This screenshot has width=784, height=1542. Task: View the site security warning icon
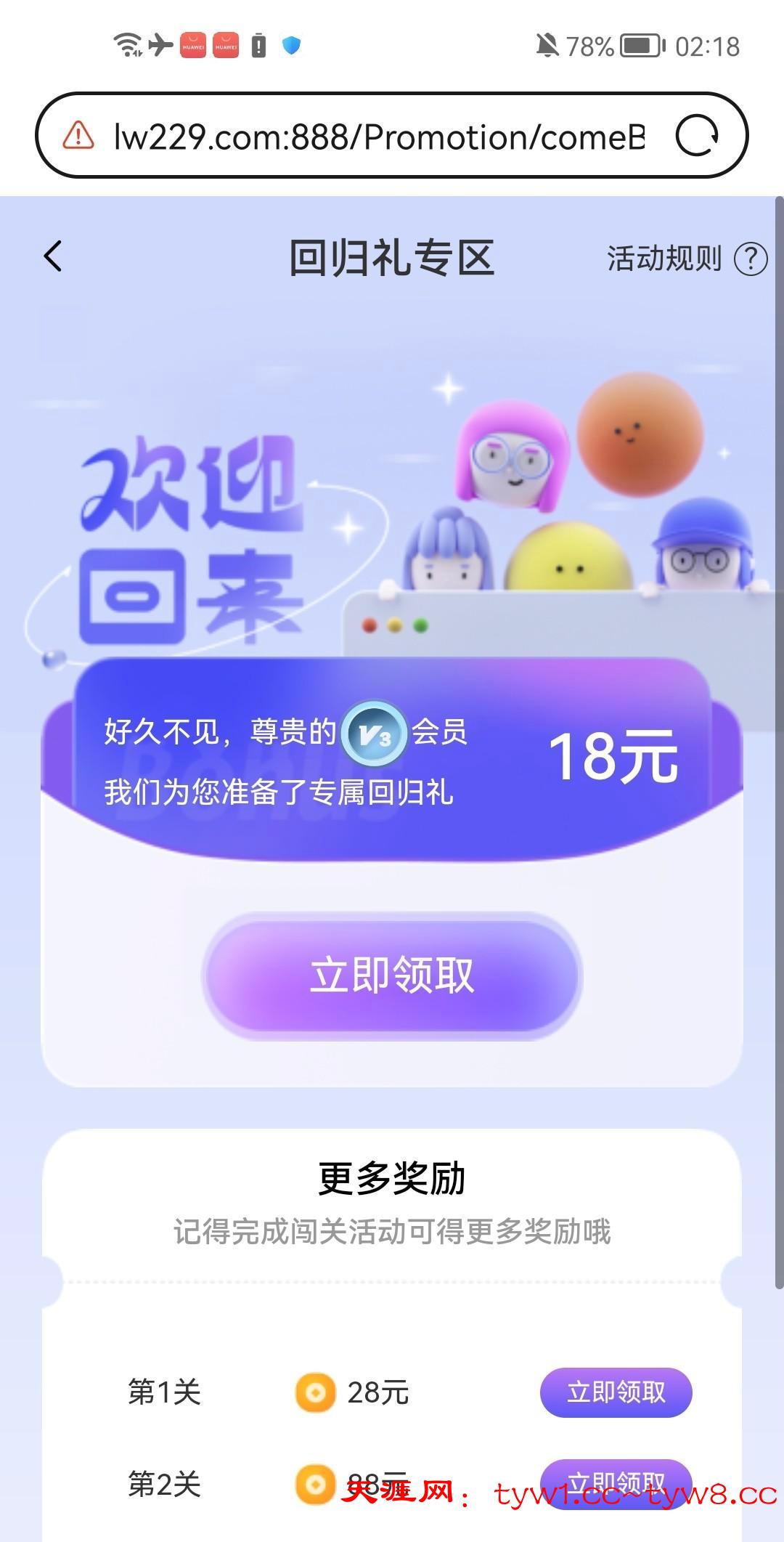(x=78, y=136)
